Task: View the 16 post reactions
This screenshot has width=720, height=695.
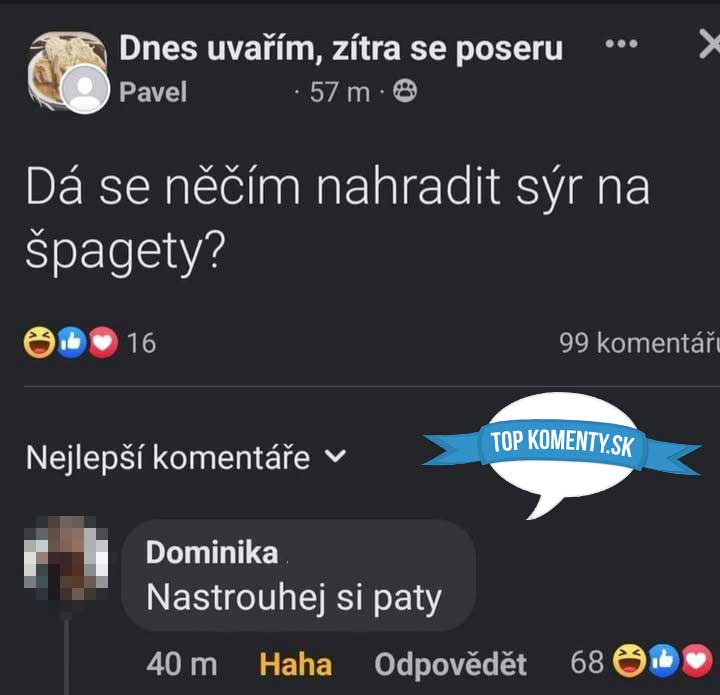Action: (x=90, y=343)
